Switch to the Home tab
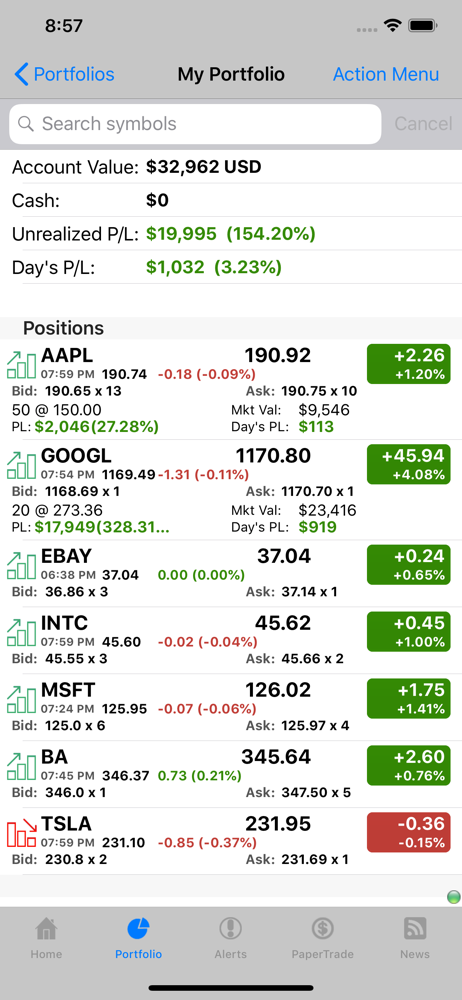 [46, 938]
